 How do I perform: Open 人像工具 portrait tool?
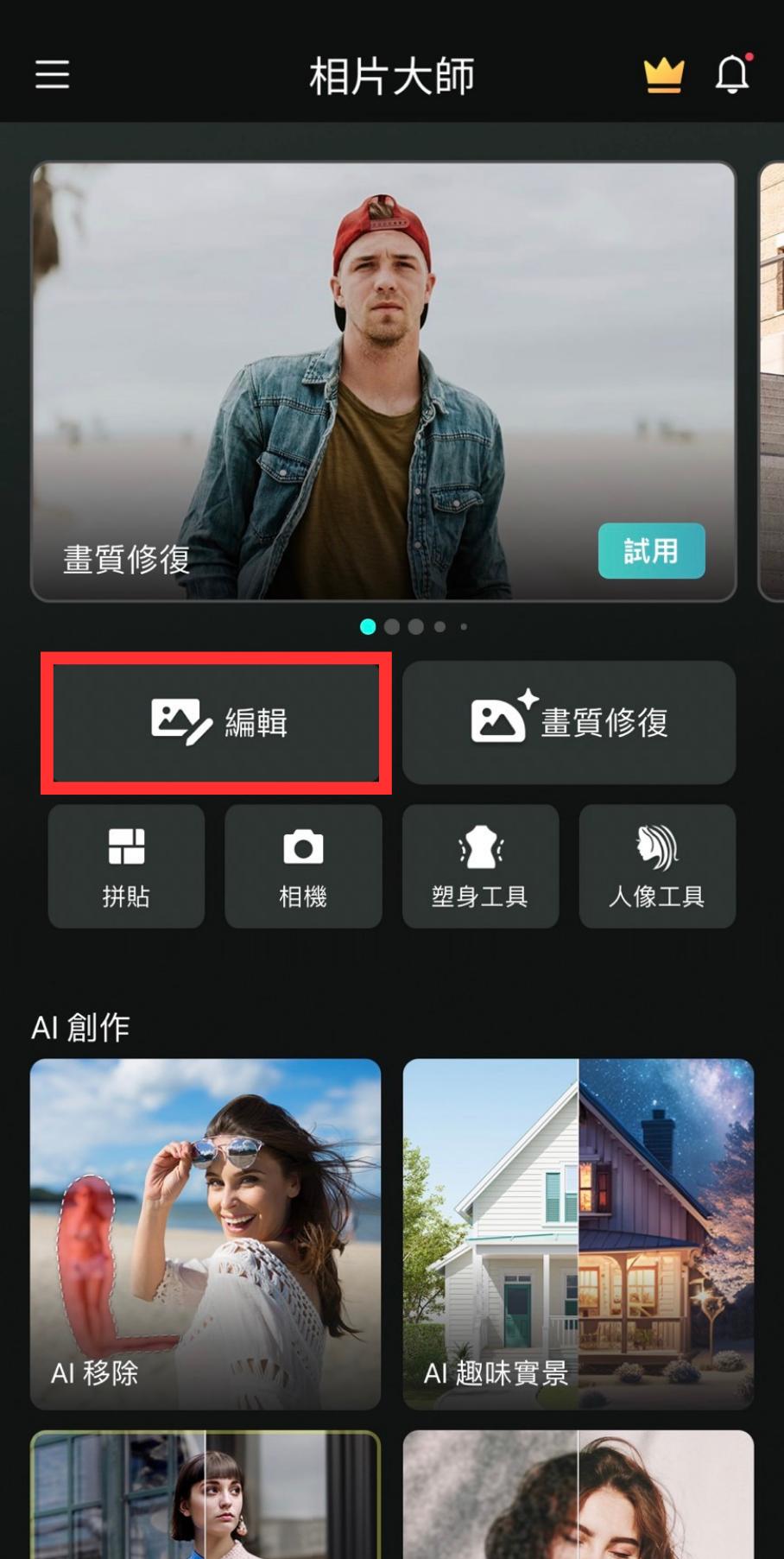pos(657,866)
